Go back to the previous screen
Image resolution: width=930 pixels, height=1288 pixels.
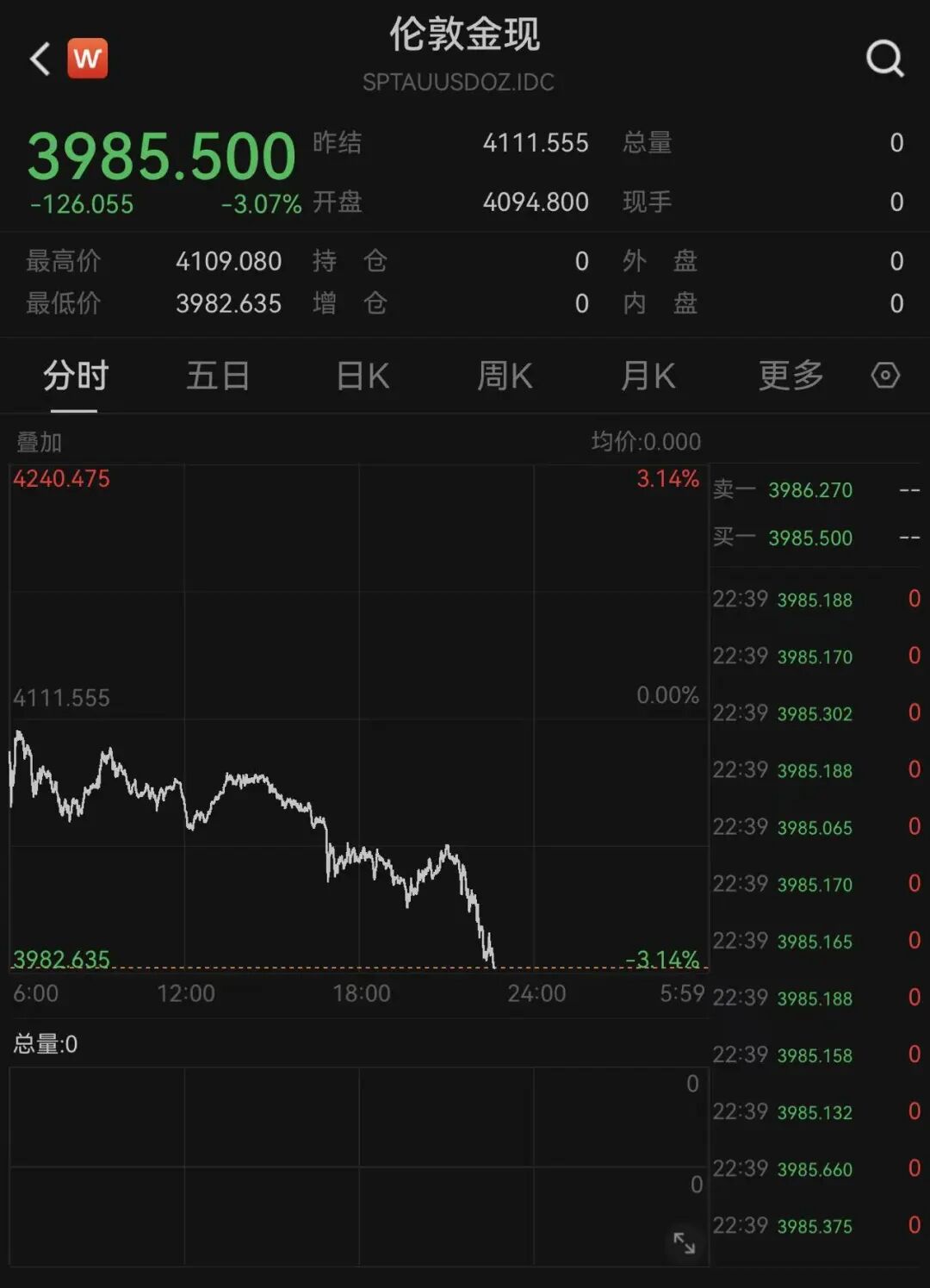tap(40, 59)
